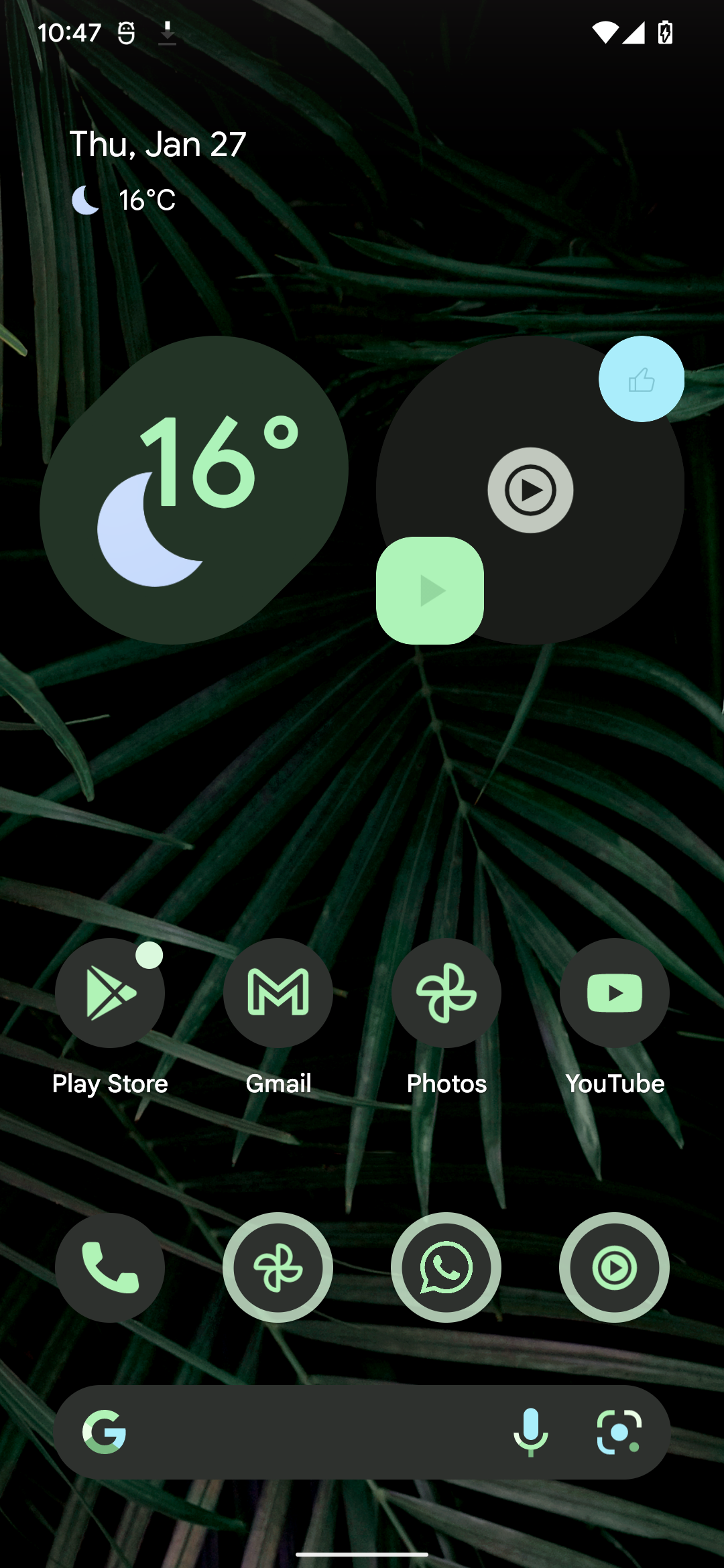
Task: Like the track with the thumbs-up button
Action: [642, 379]
